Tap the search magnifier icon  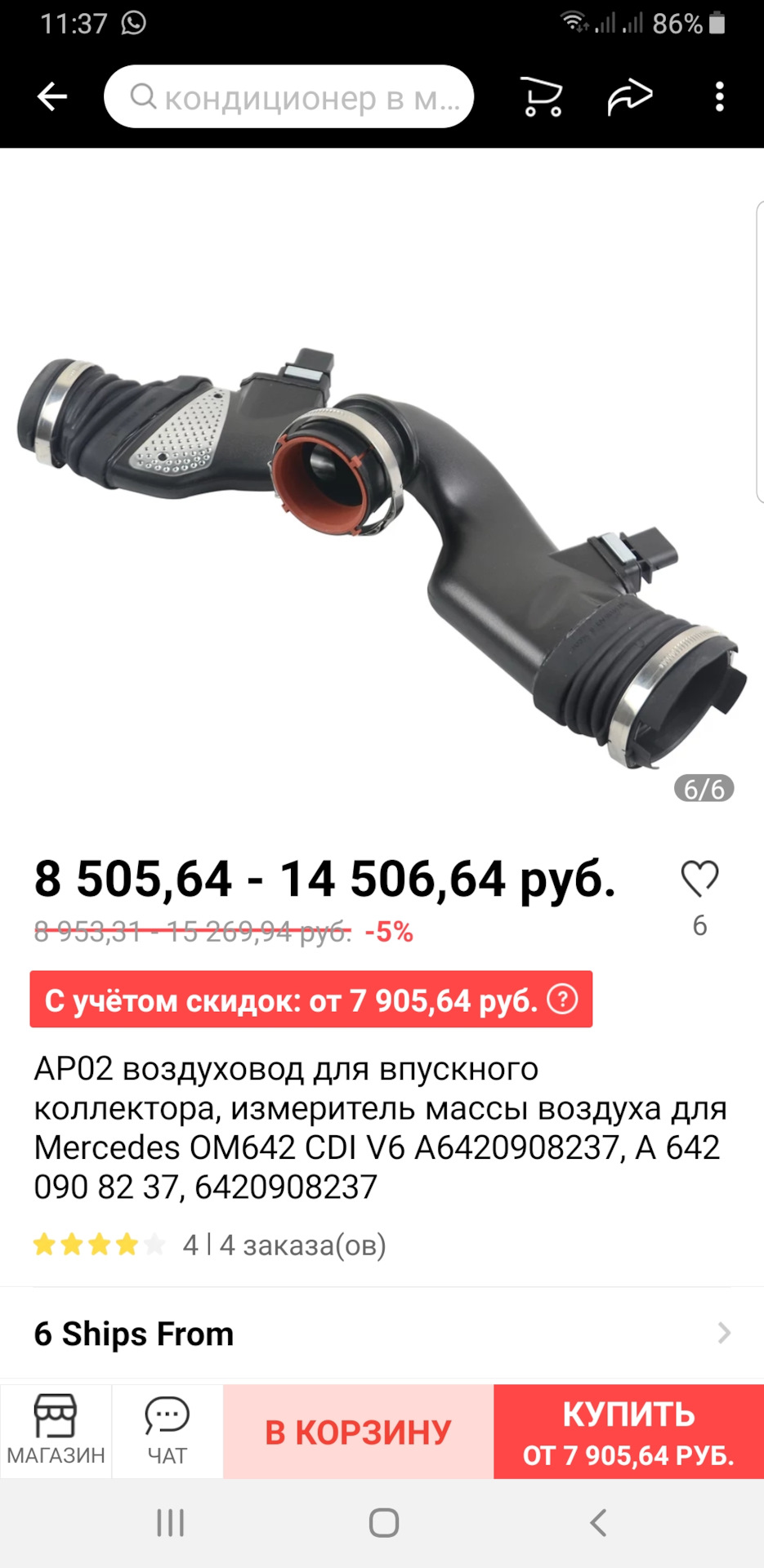[145, 96]
